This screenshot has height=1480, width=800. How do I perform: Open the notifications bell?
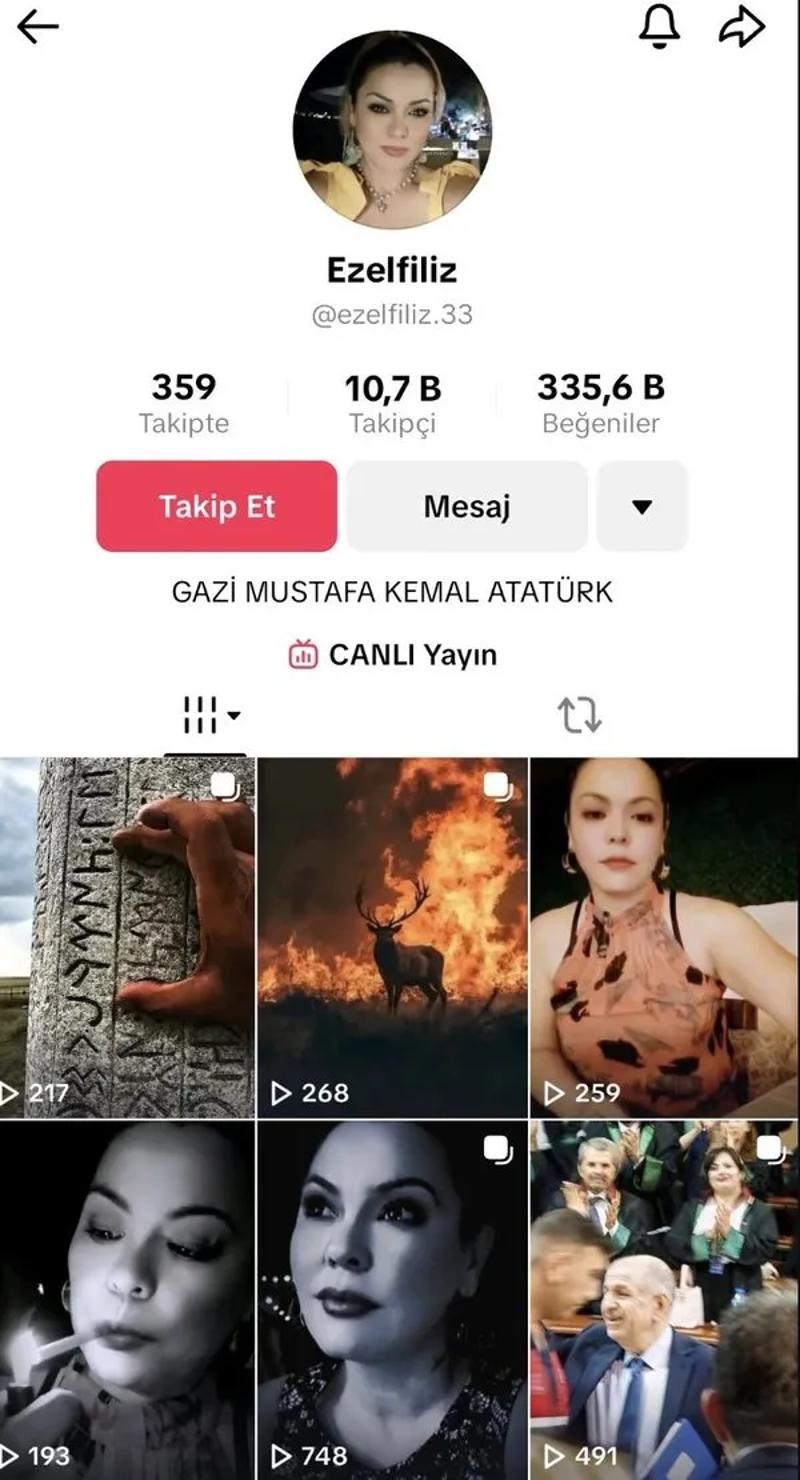659,27
